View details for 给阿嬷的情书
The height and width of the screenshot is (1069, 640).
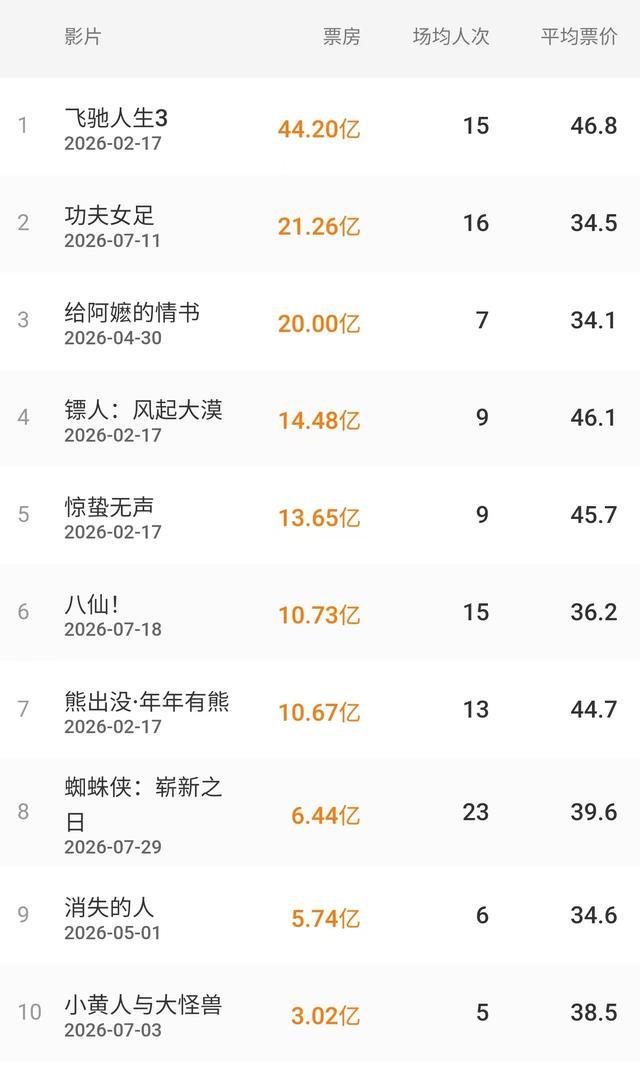click(x=320, y=321)
